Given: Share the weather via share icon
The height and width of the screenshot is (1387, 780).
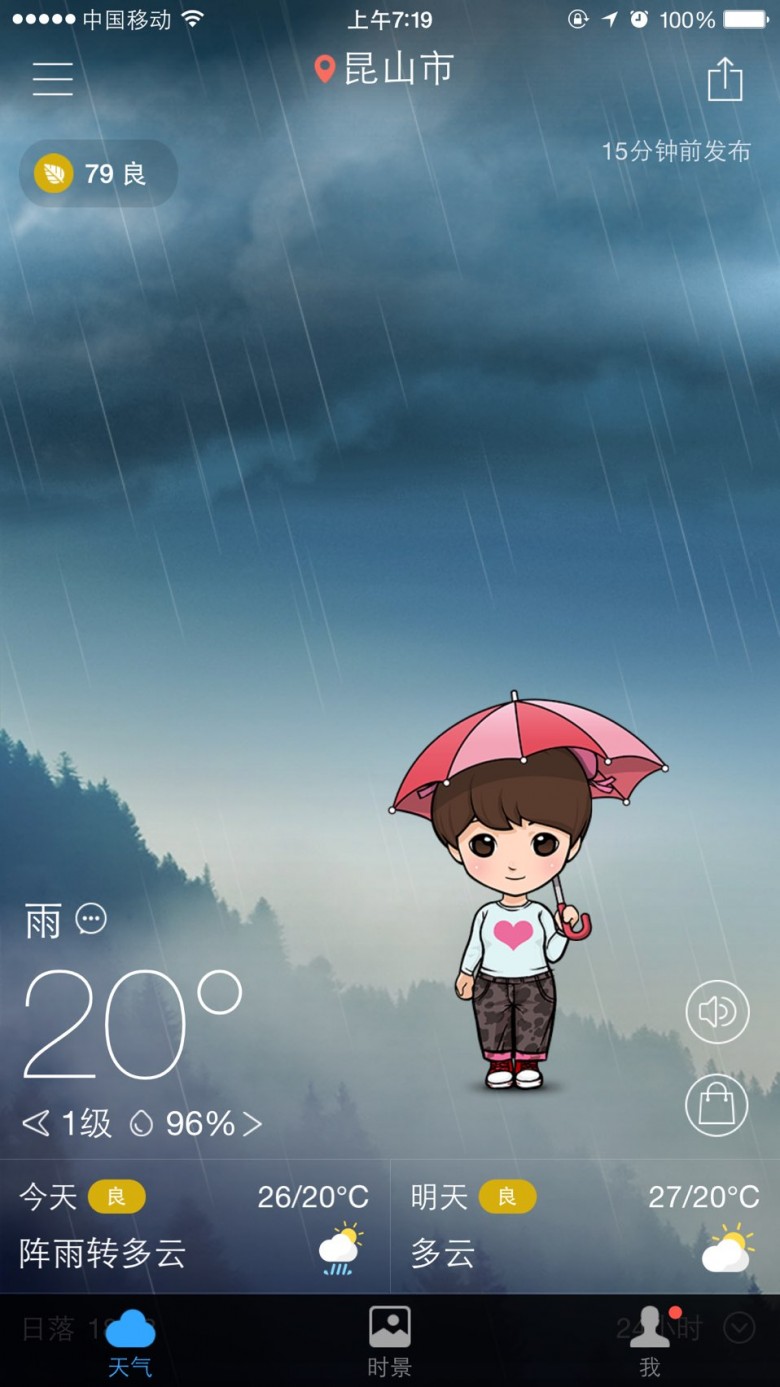Looking at the screenshot, I should click(x=725, y=79).
